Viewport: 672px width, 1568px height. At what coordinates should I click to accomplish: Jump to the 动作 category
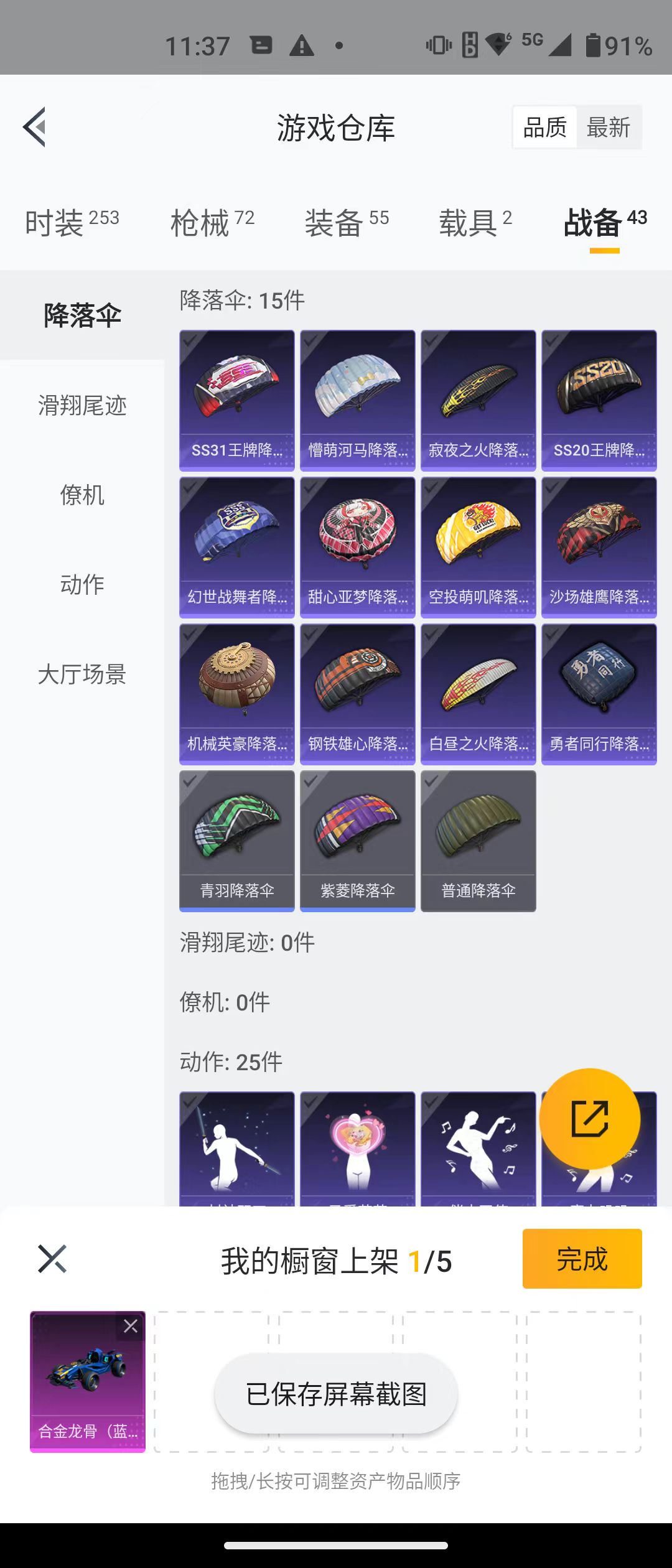click(82, 584)
